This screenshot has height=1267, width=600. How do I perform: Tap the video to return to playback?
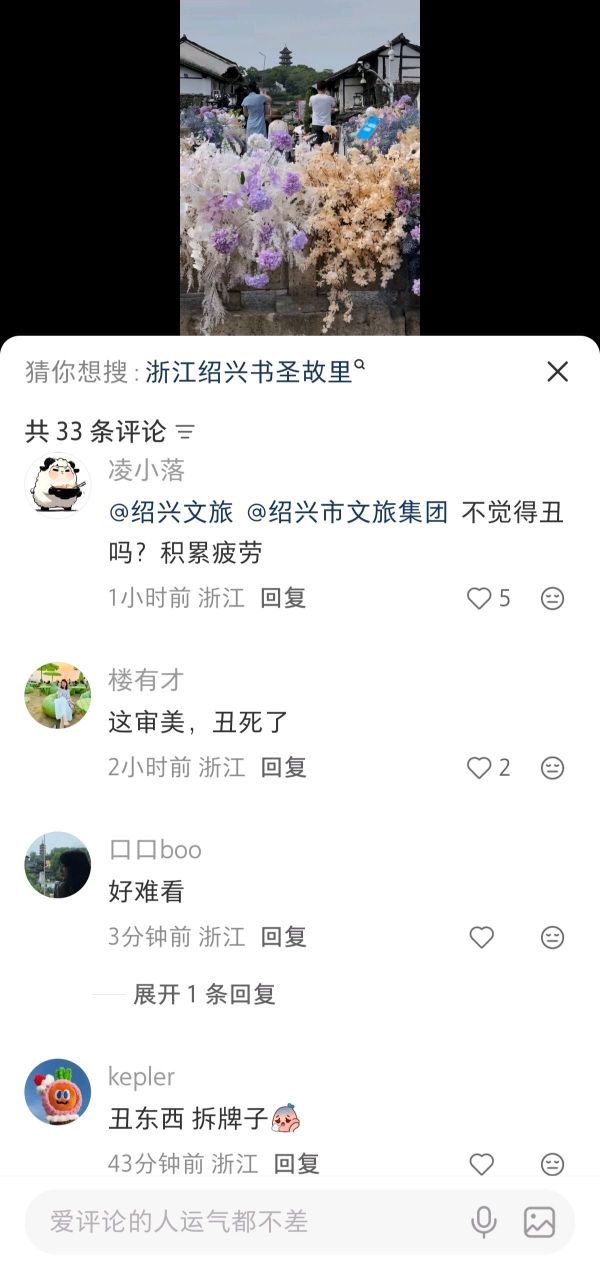pyautogui.click(x=300, y=170)
